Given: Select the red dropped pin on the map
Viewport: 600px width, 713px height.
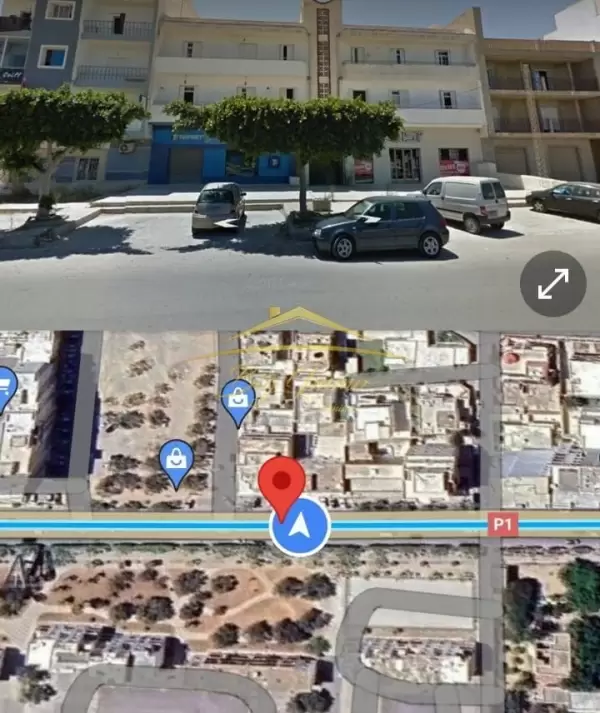Looking at the screenshot, I should [281, 481].
